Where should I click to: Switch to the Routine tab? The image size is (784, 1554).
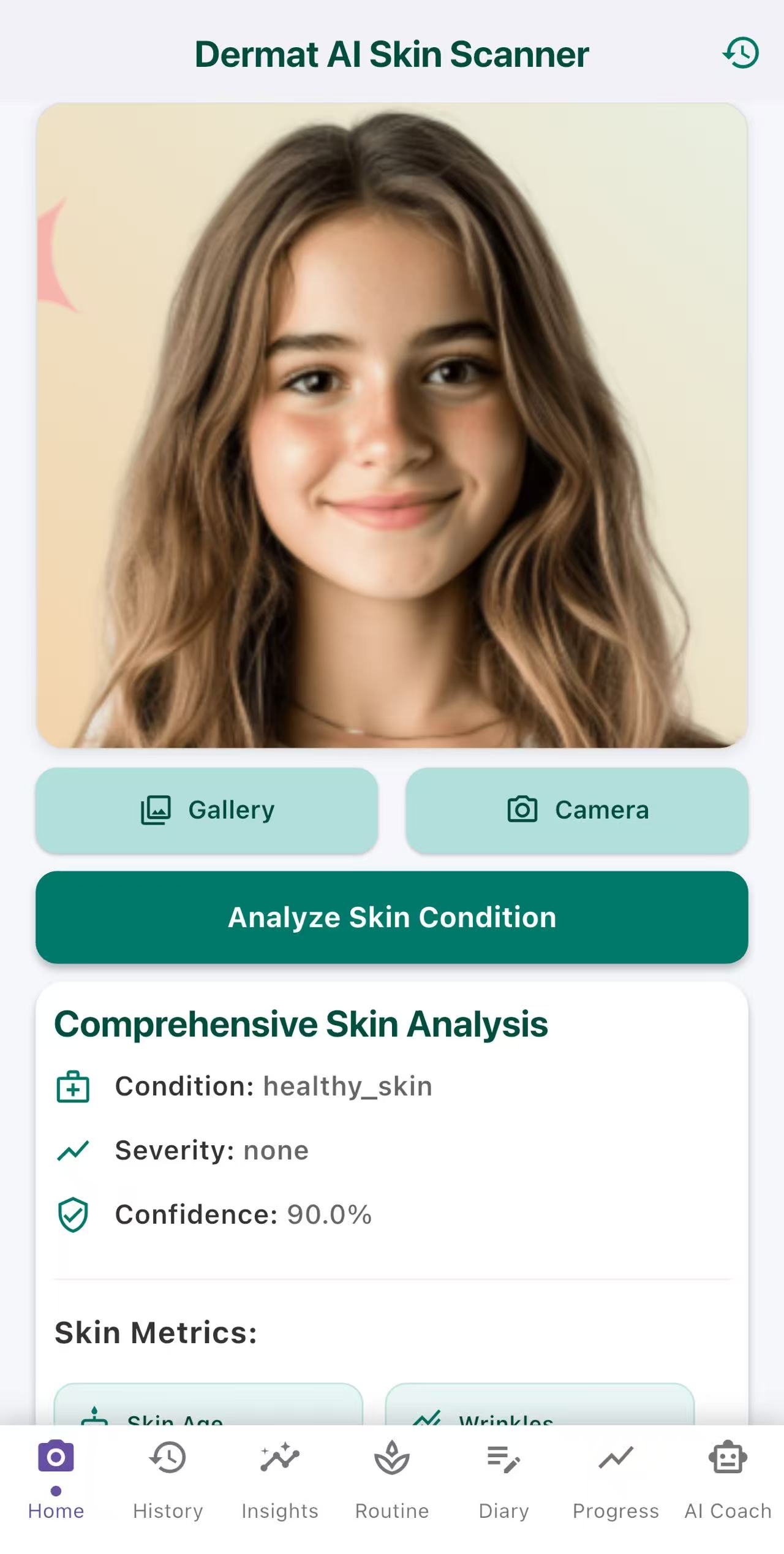(392, 1478)
